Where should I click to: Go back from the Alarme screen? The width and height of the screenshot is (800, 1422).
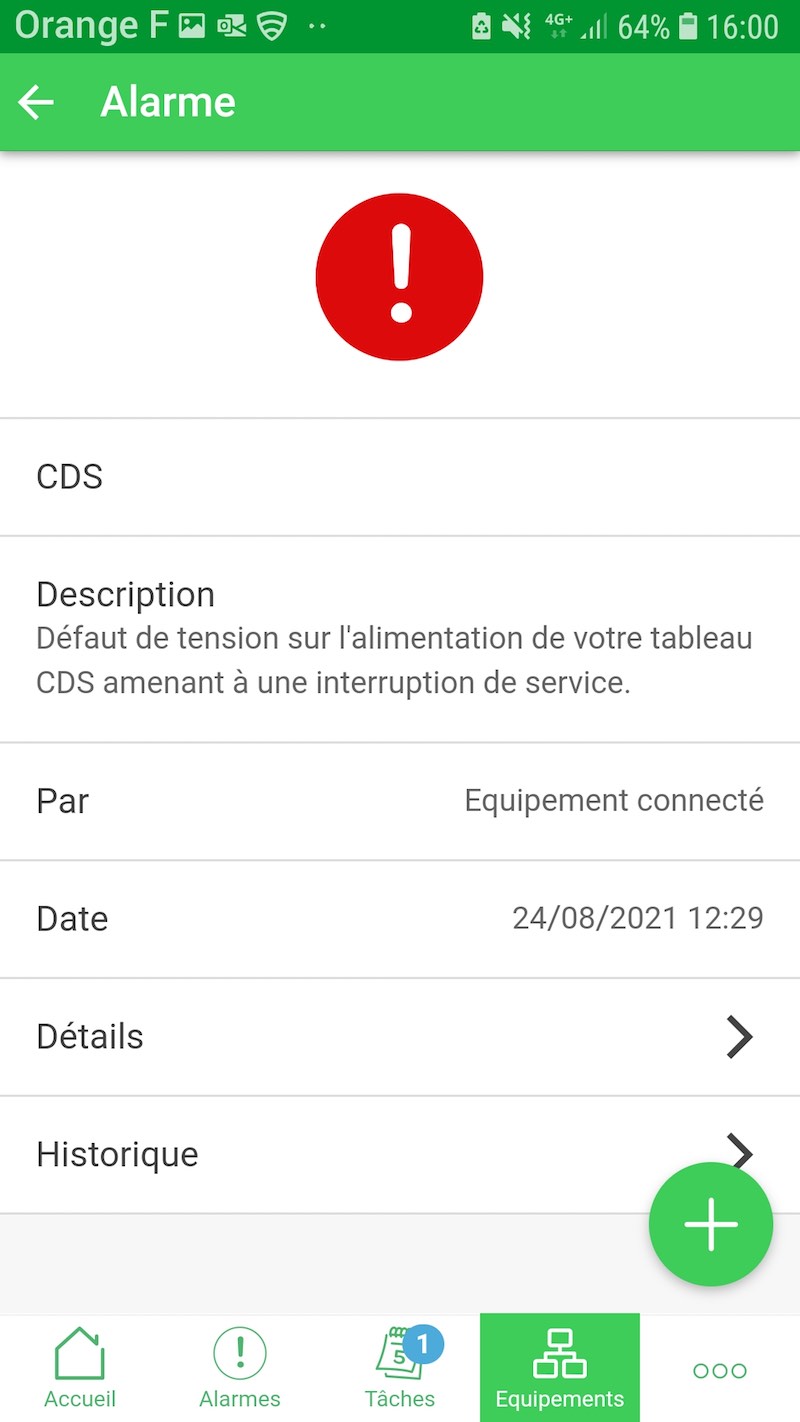point(36,102)
